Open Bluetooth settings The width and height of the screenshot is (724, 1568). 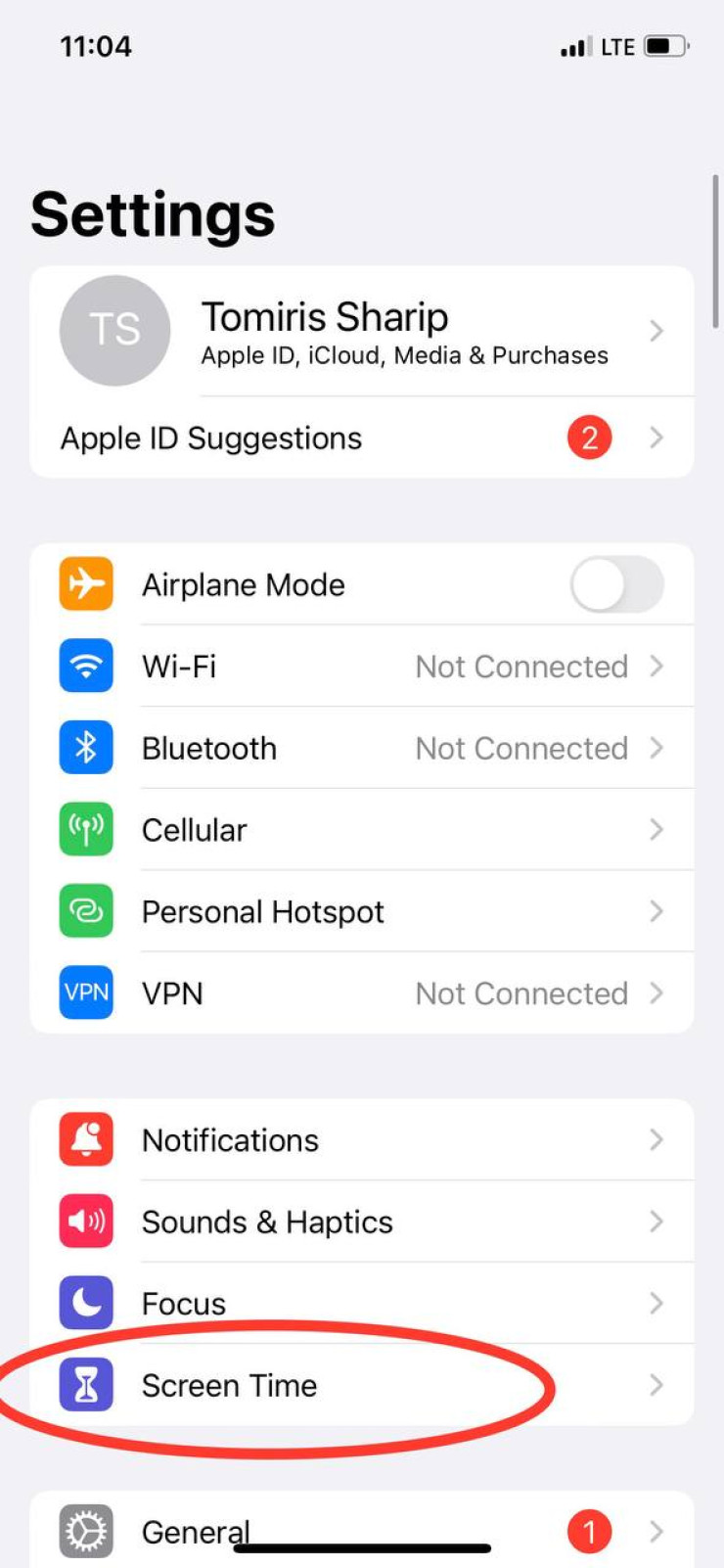pos(360,749)
